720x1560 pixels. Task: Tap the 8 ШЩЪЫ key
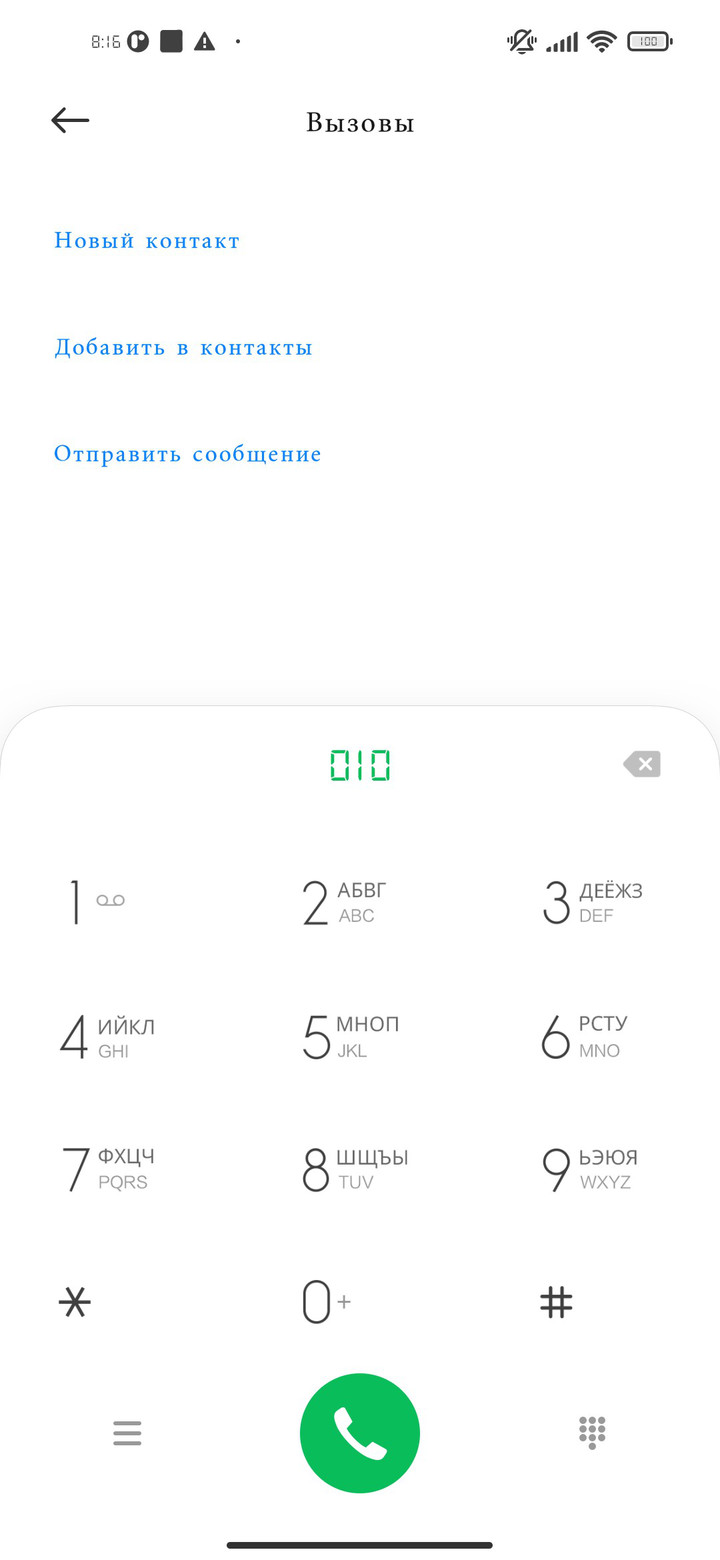(355, 1169)
